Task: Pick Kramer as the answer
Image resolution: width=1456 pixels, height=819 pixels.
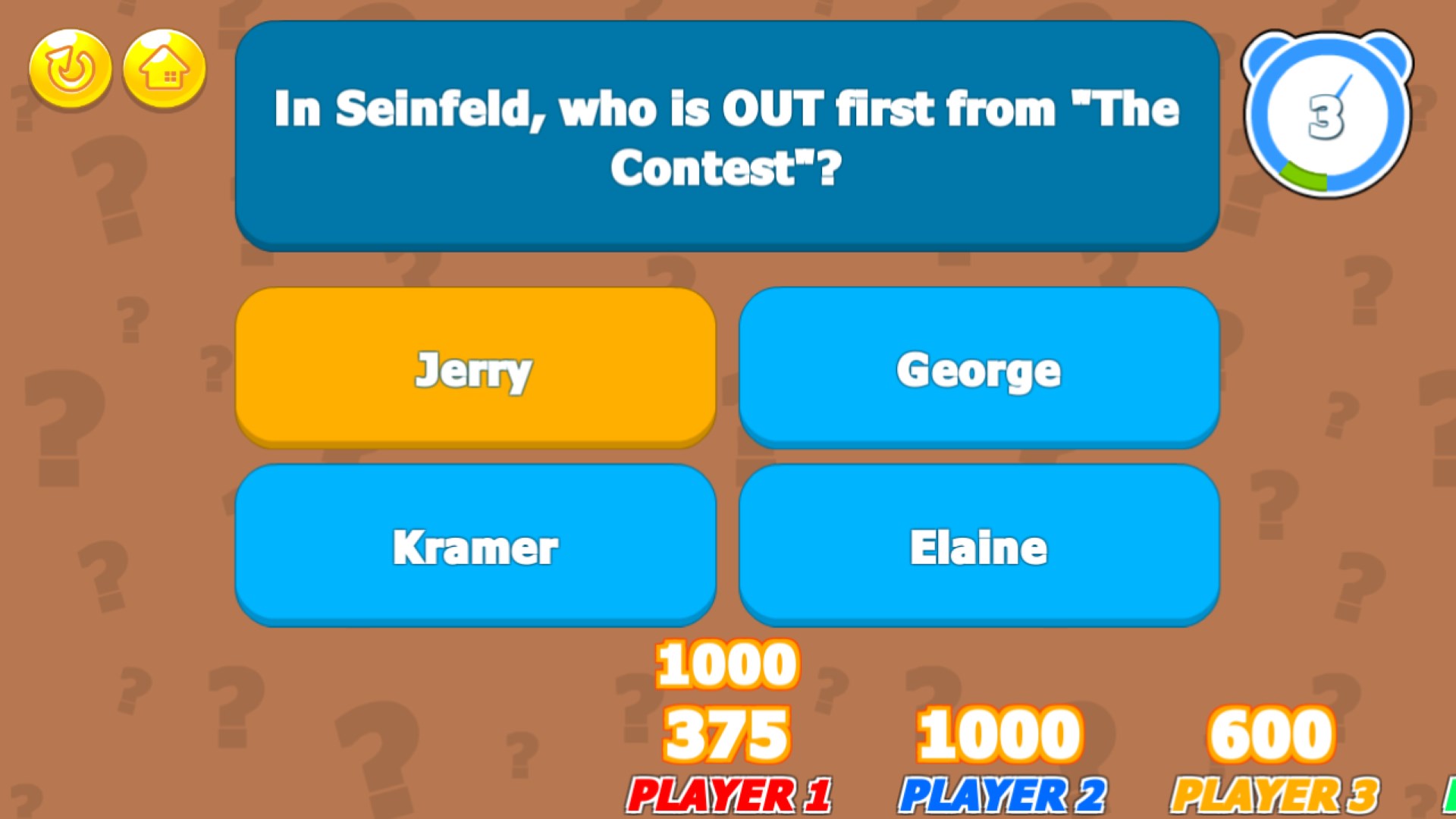Action: pyautogui.click(x=475, y=546)
